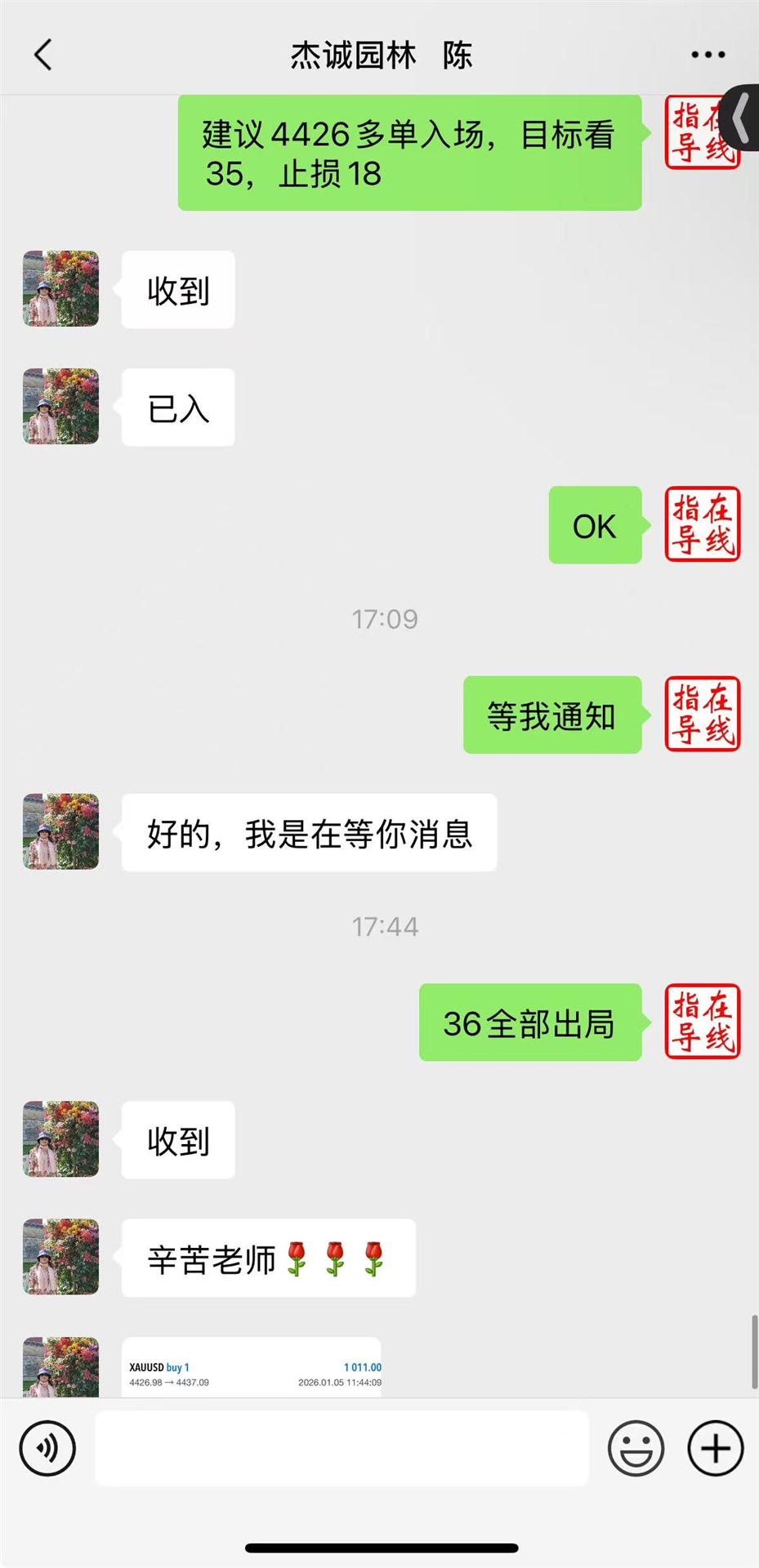Open the emoji sticker panel

636,1448
